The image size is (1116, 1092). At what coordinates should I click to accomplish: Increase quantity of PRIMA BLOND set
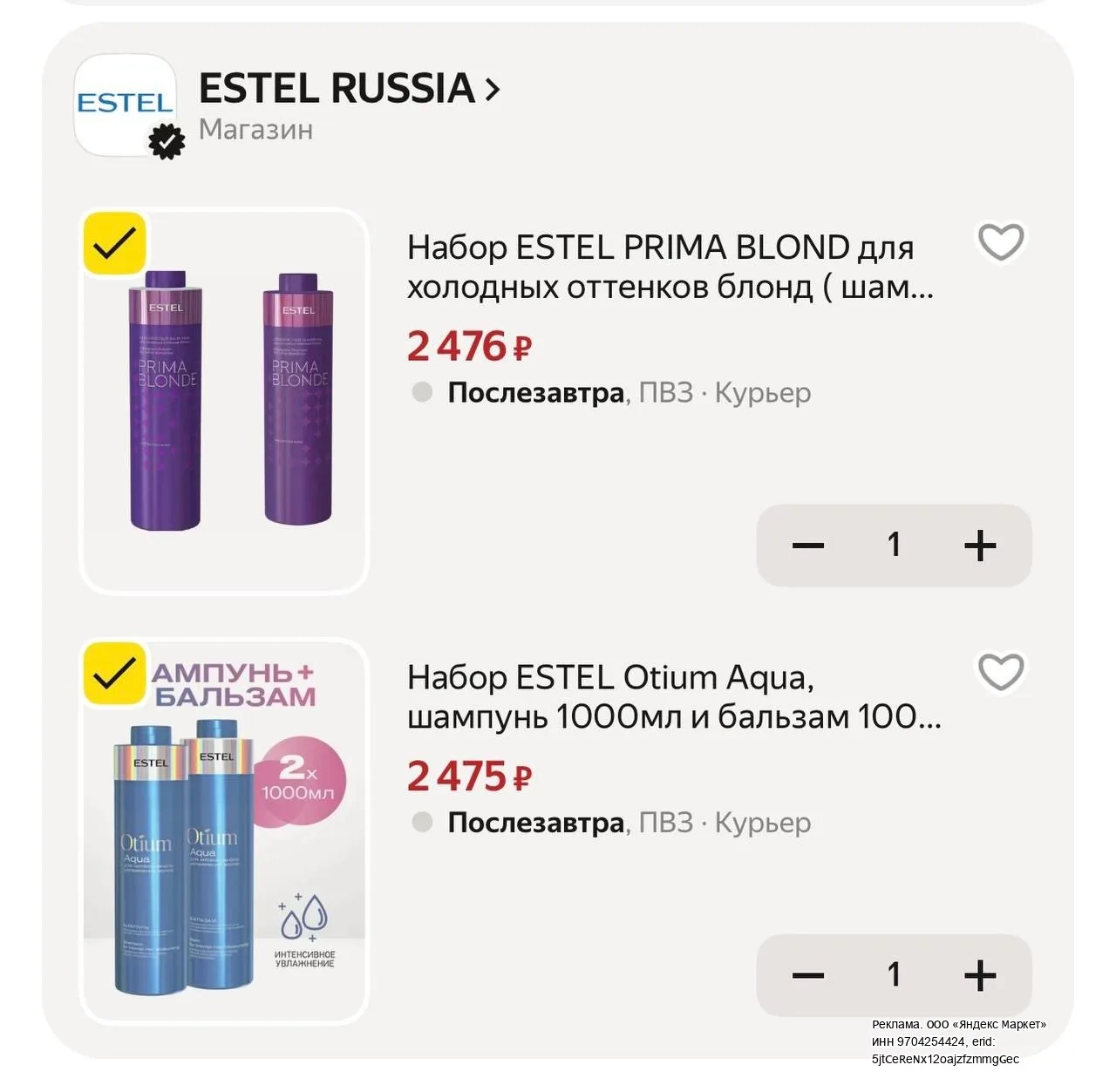[980, 546]
